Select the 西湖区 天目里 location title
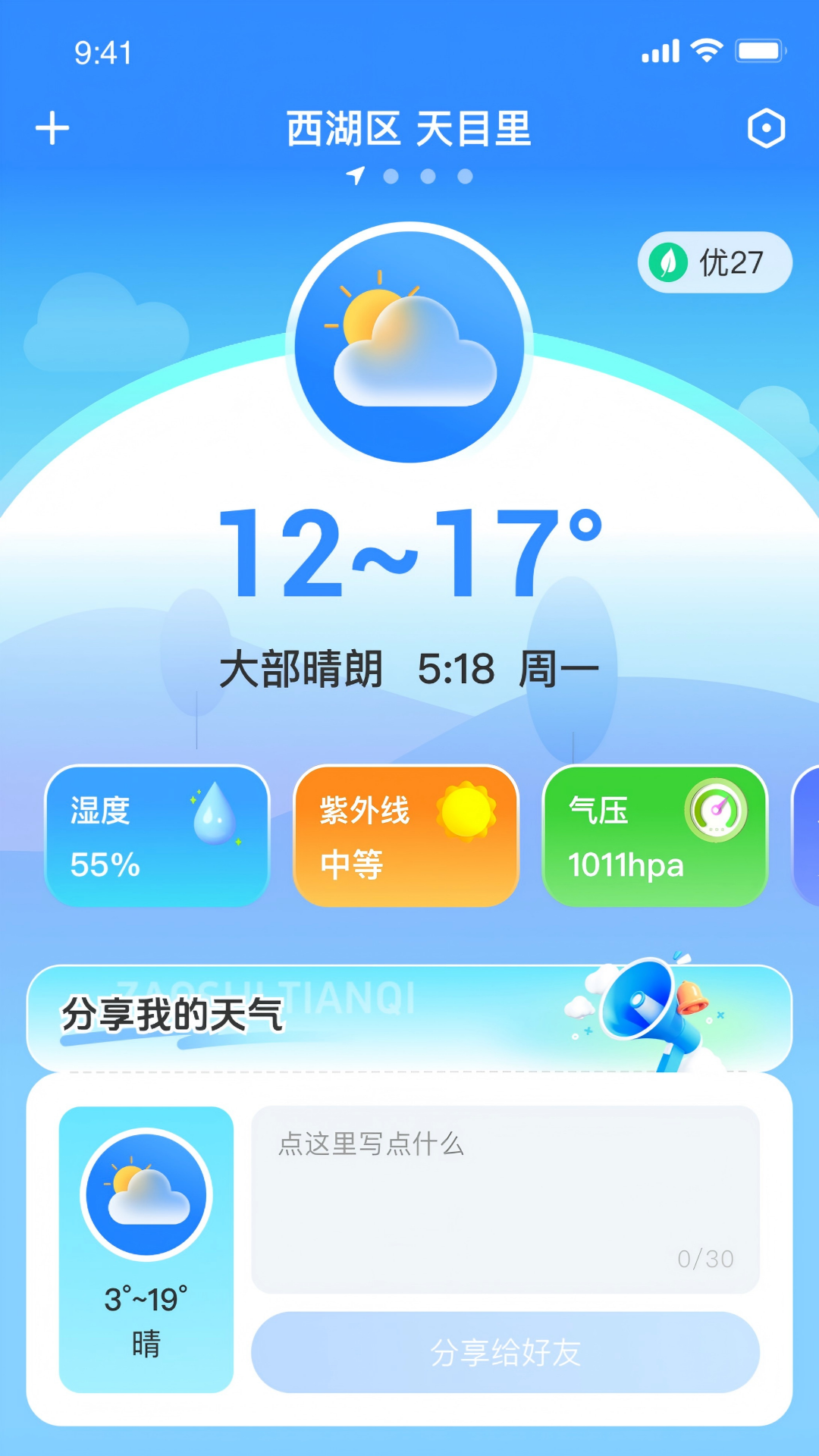819x1456 pixels. click(x=409, y=129)
